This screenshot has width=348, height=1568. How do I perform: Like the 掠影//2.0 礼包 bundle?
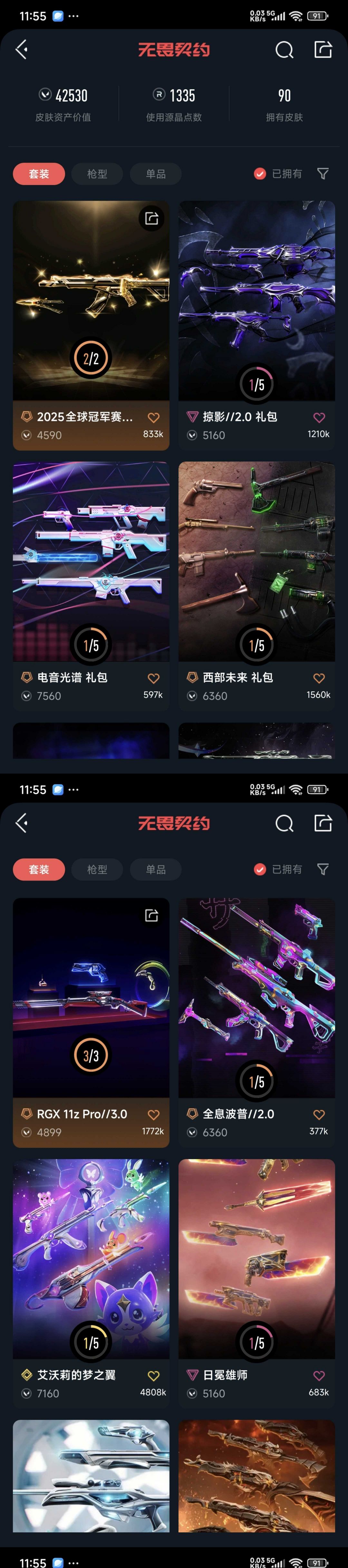point(319,418)
